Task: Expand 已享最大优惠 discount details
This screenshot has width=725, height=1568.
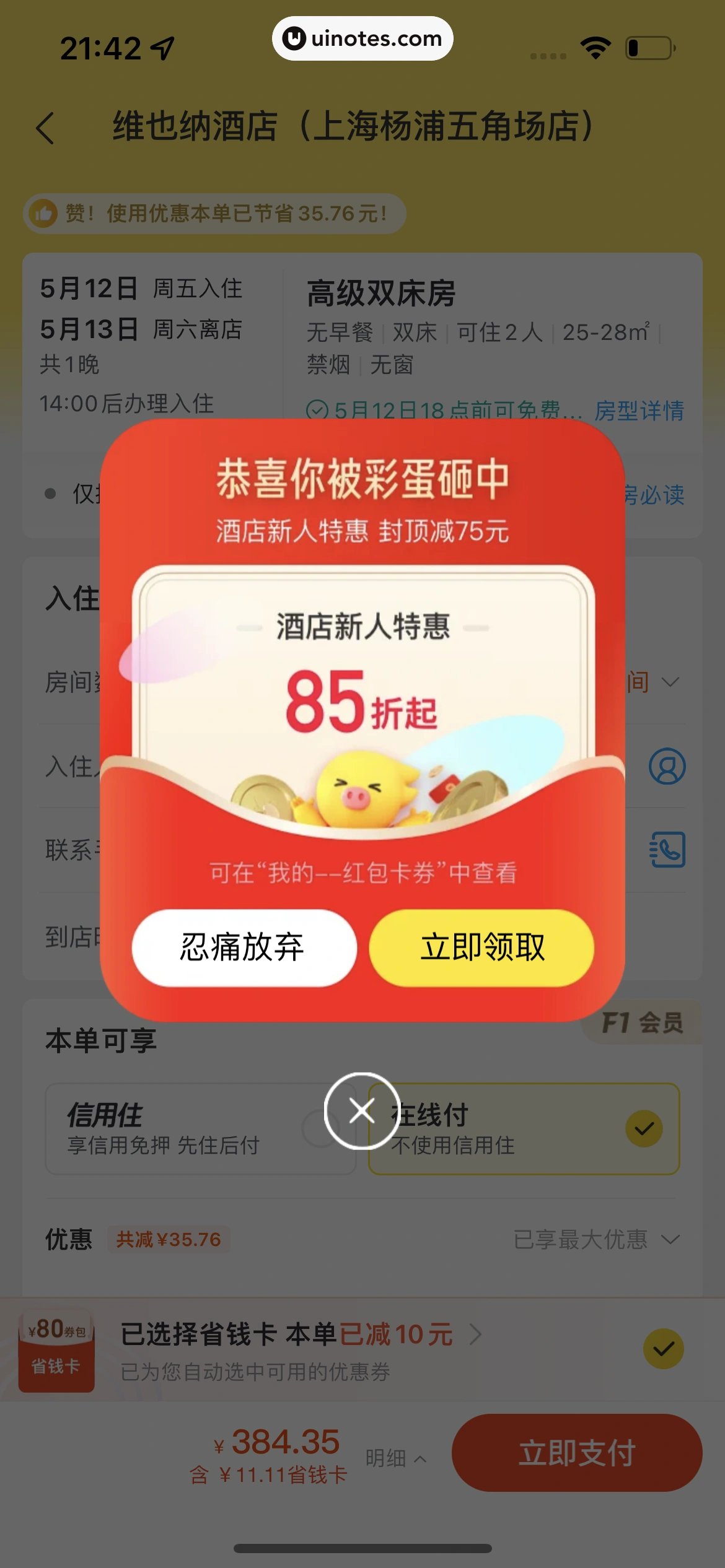Action: (597, 1239)
